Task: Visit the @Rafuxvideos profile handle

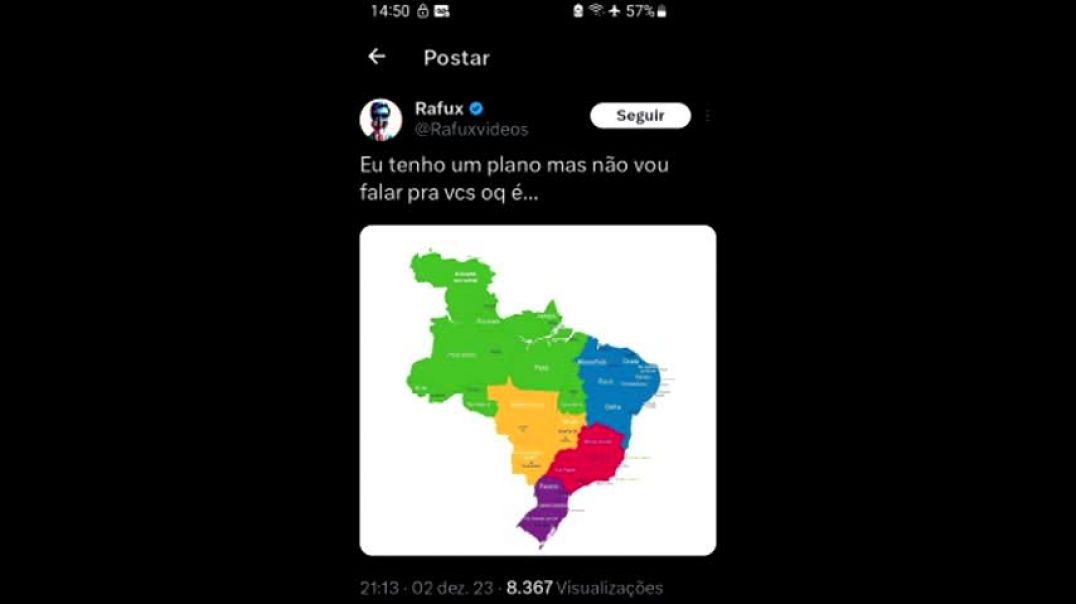Action: coord(471,130)
